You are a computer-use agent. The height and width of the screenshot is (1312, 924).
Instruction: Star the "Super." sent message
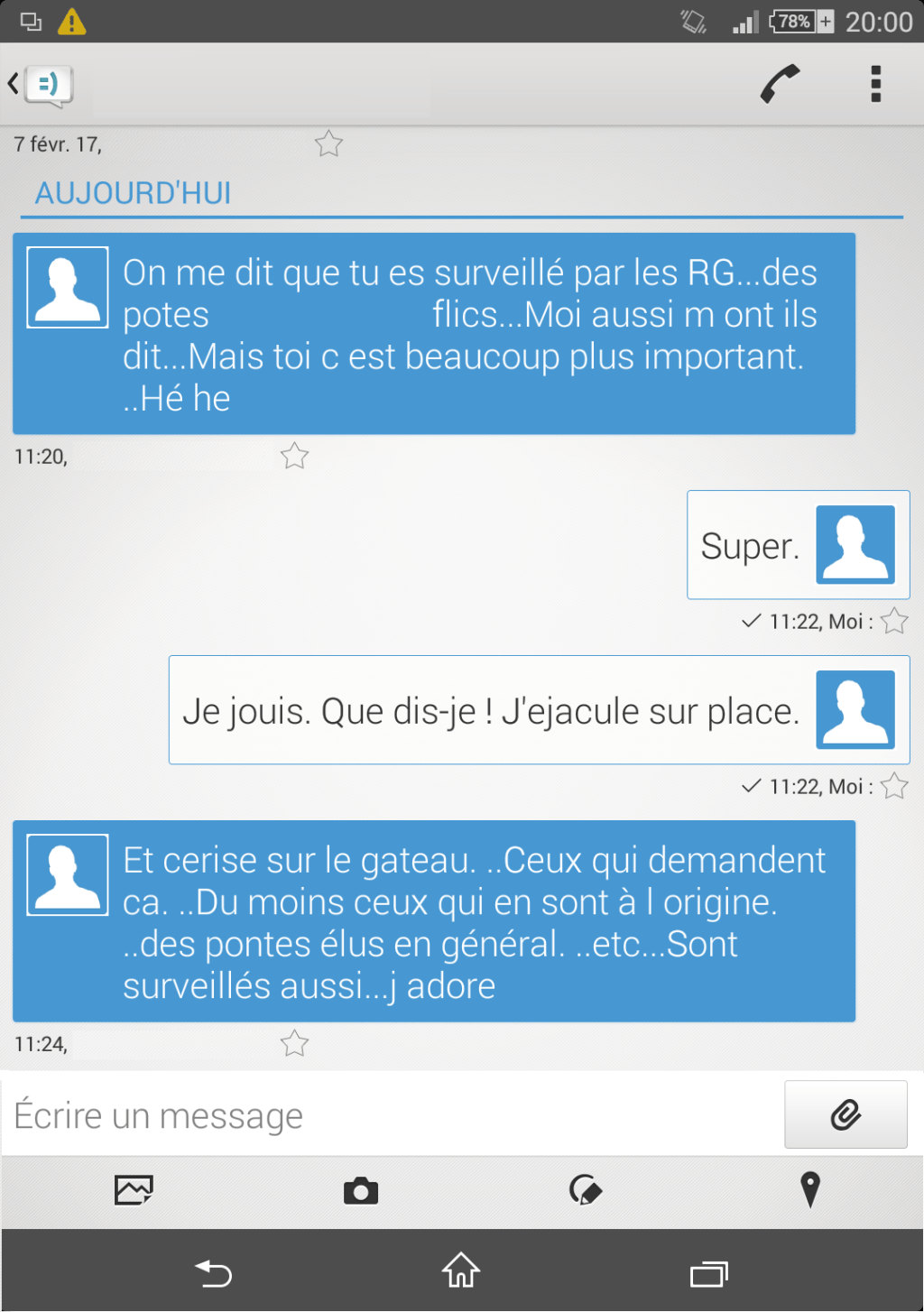click(x=893, y=620)
